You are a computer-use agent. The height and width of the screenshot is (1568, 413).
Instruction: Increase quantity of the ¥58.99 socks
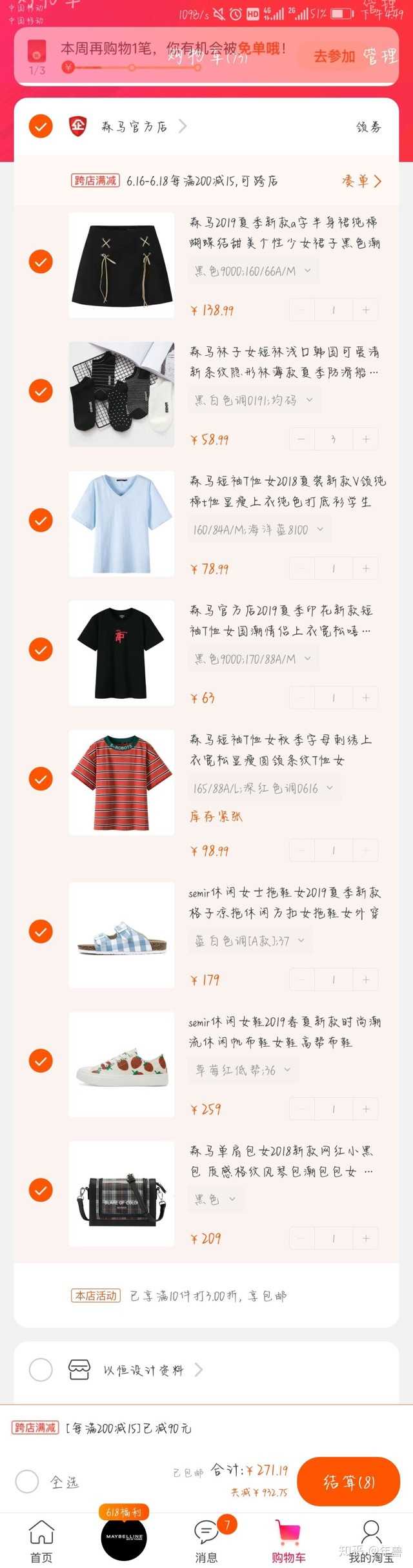click(x=366, y=439)
